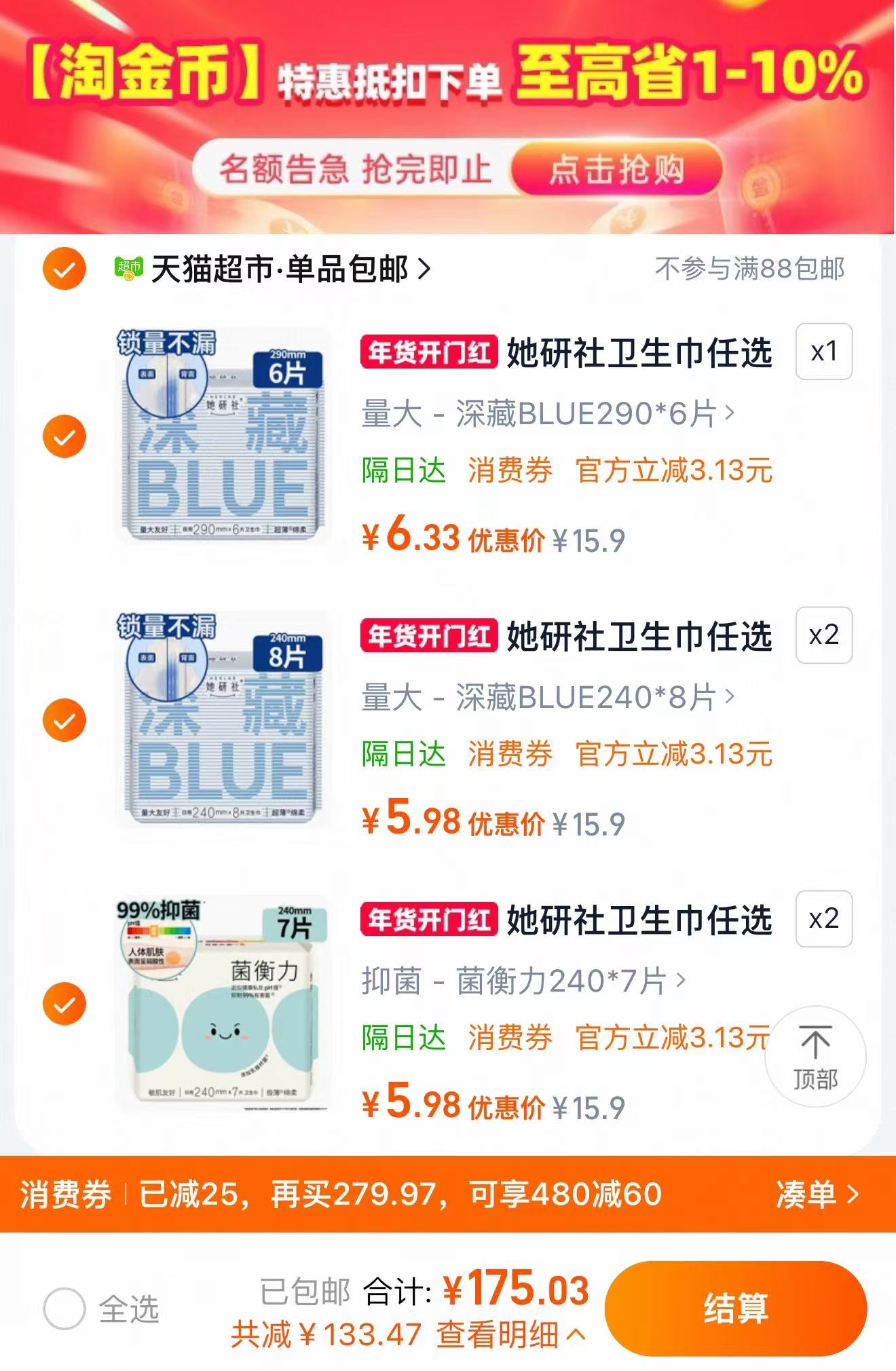Edit the x2 quantity of 深藏BLUE240
Screen dimensions: 896x1371
pyautogui.click(x=823, y=635)
